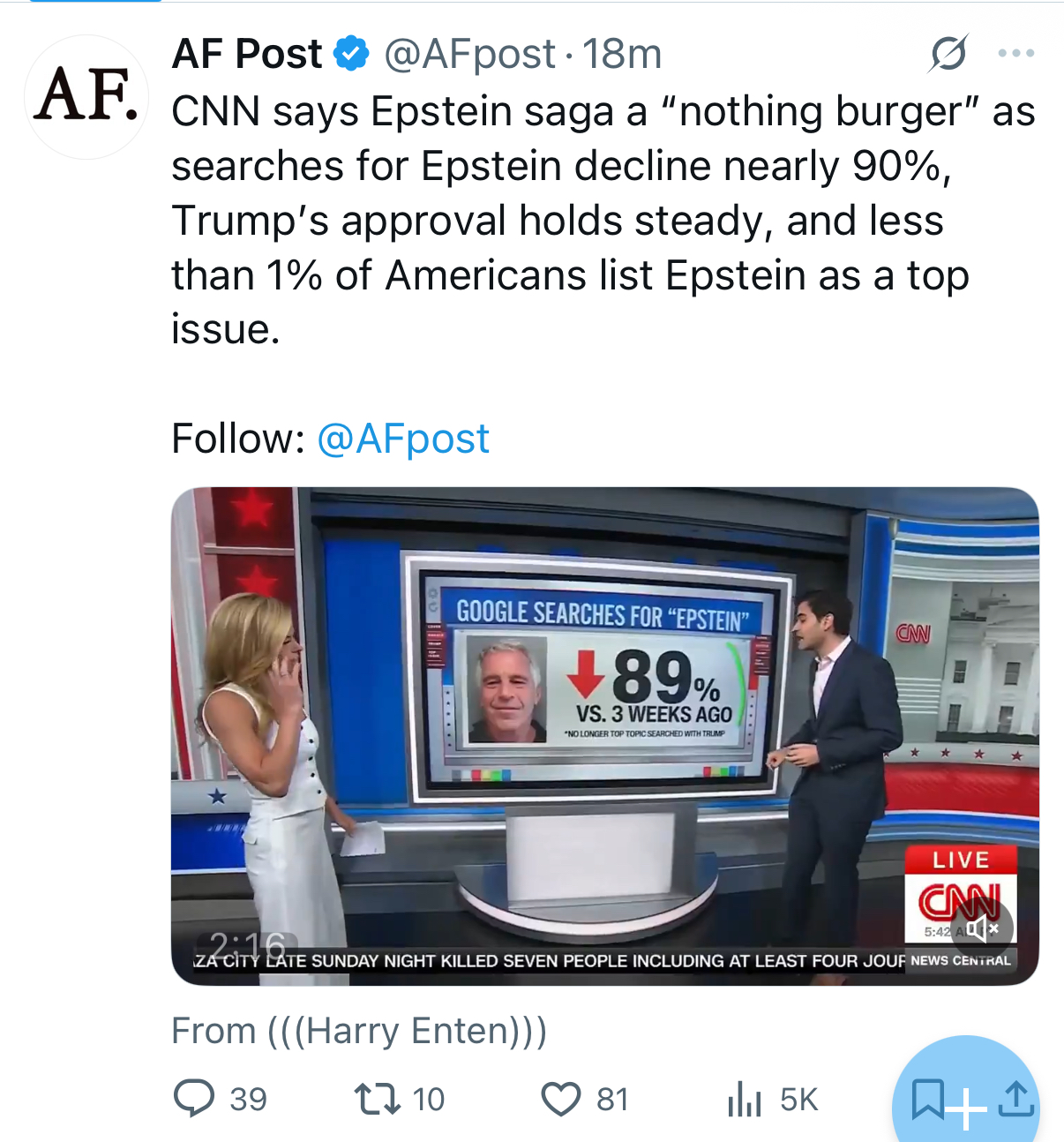Play the CNN video clip

tap(604, 735)
